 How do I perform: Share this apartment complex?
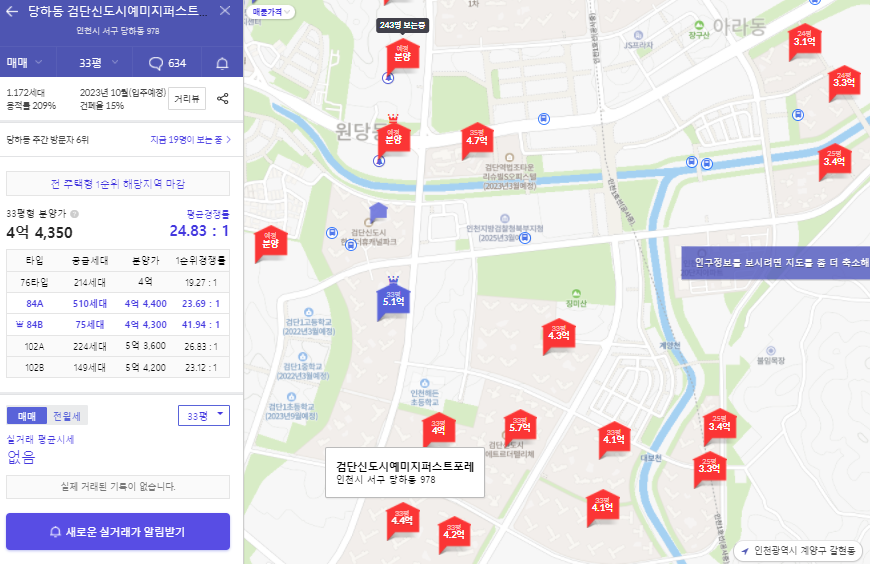tap(222, 99)
